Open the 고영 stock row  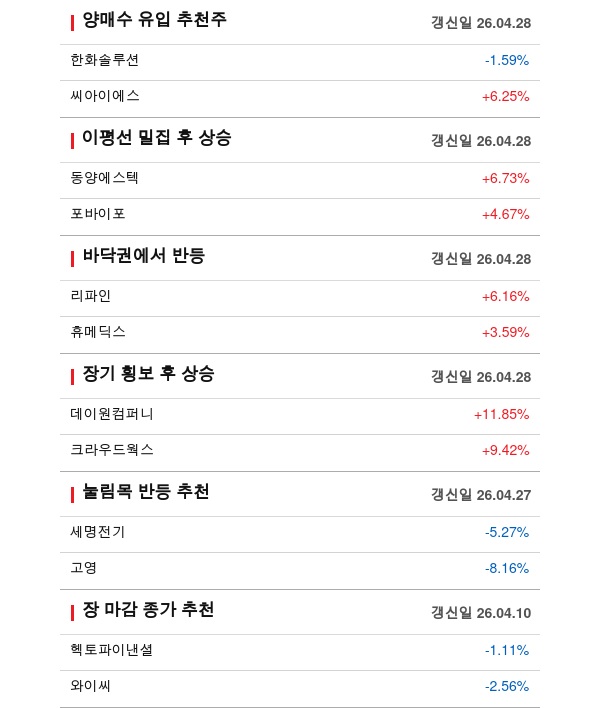[84, 568]
